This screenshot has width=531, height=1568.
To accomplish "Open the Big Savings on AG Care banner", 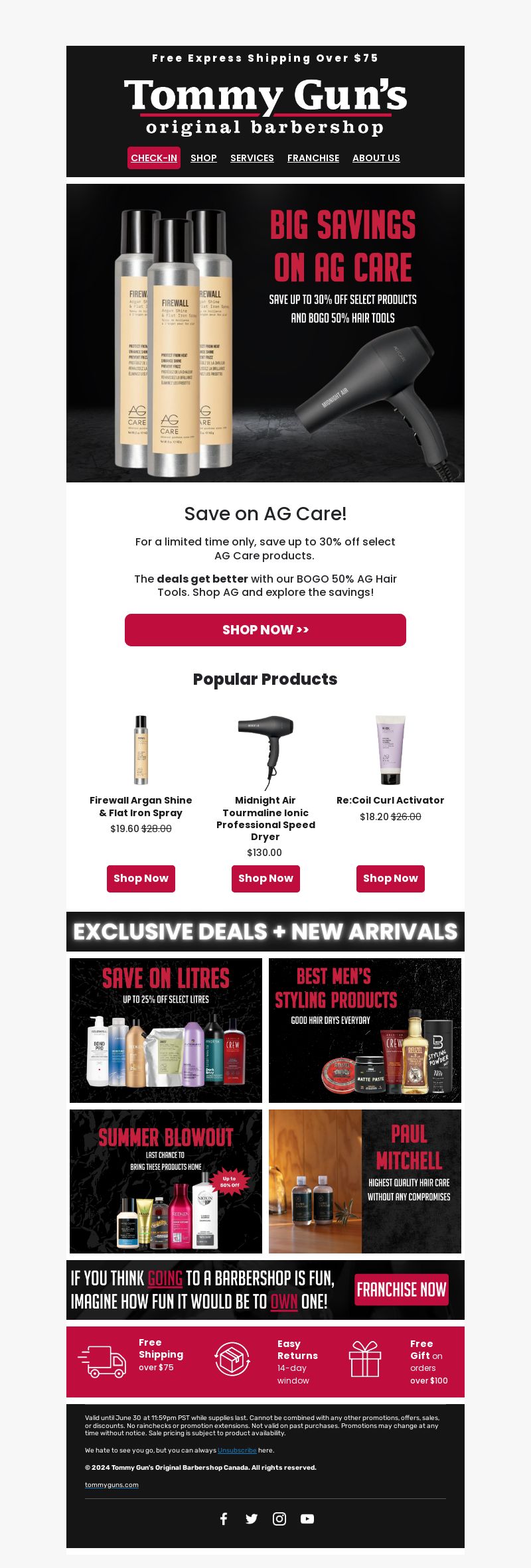I will pyautogui.click(x=265, y=333).
